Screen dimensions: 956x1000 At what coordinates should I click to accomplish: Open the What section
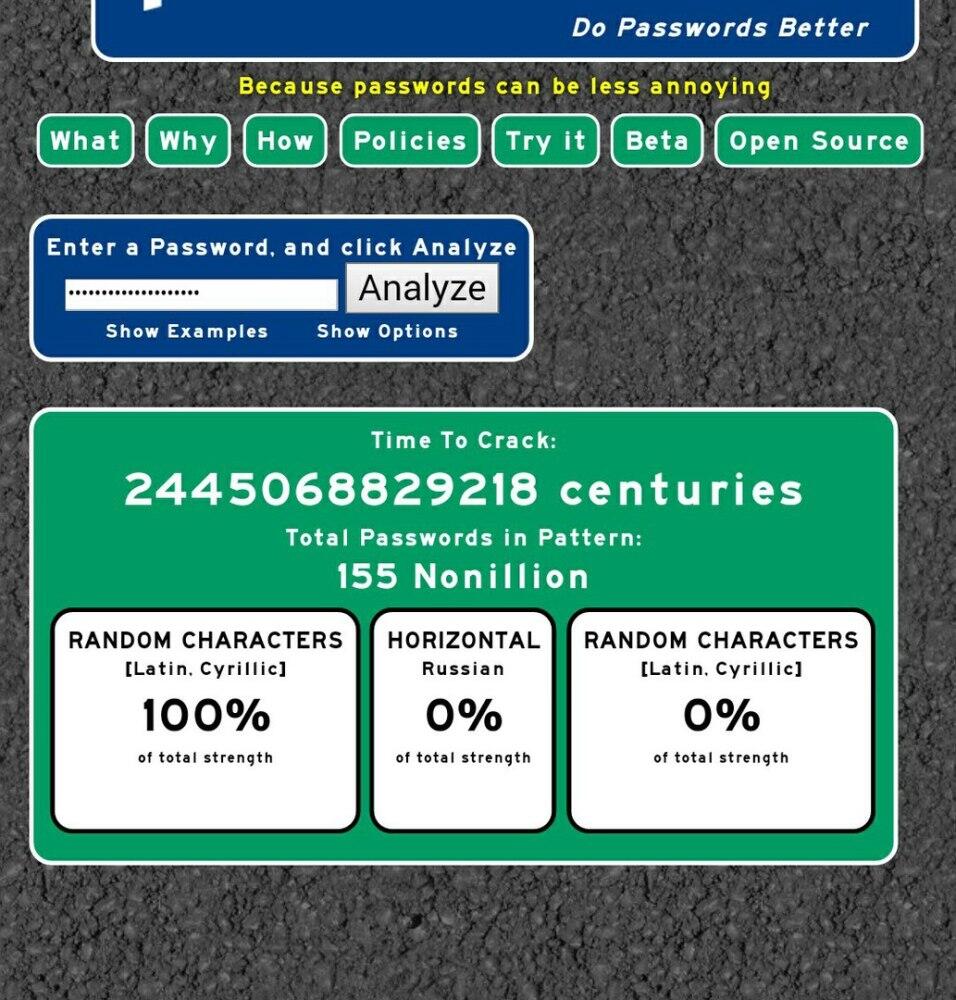[86, 141]
